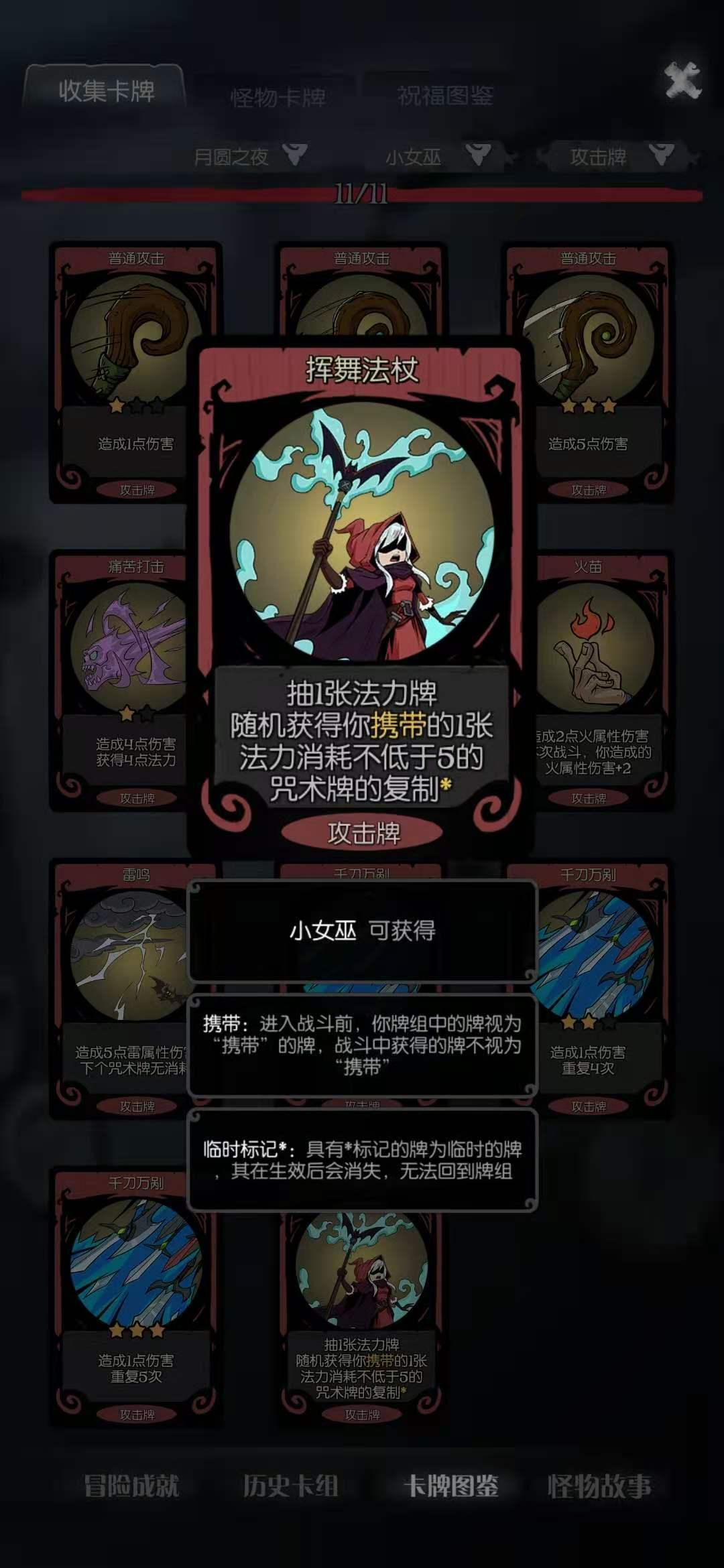Open the 月圆之夜 filter dropdown
Viewport: 724px width, 1568px height.
(x=249, y=157)
